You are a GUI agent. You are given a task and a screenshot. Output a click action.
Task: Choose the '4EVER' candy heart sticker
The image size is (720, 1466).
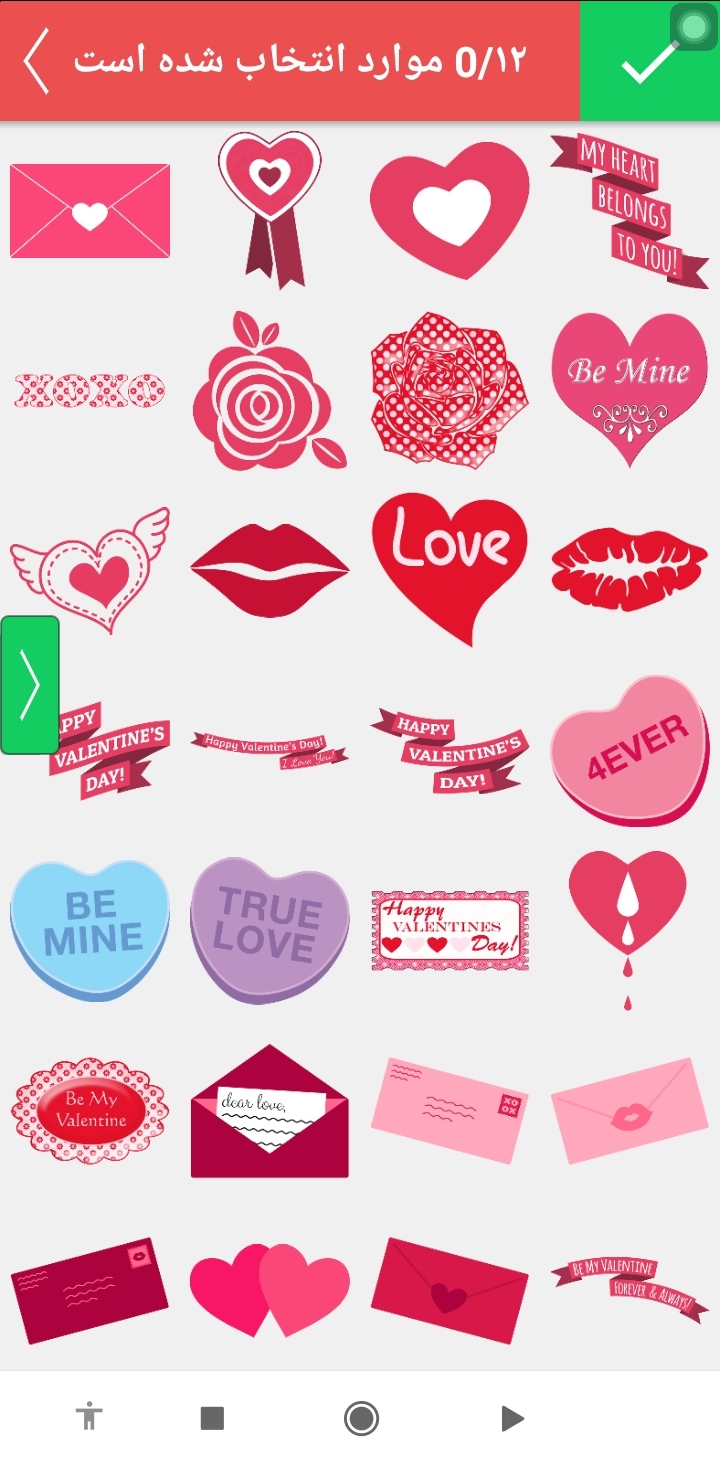(x=630, y=750)
